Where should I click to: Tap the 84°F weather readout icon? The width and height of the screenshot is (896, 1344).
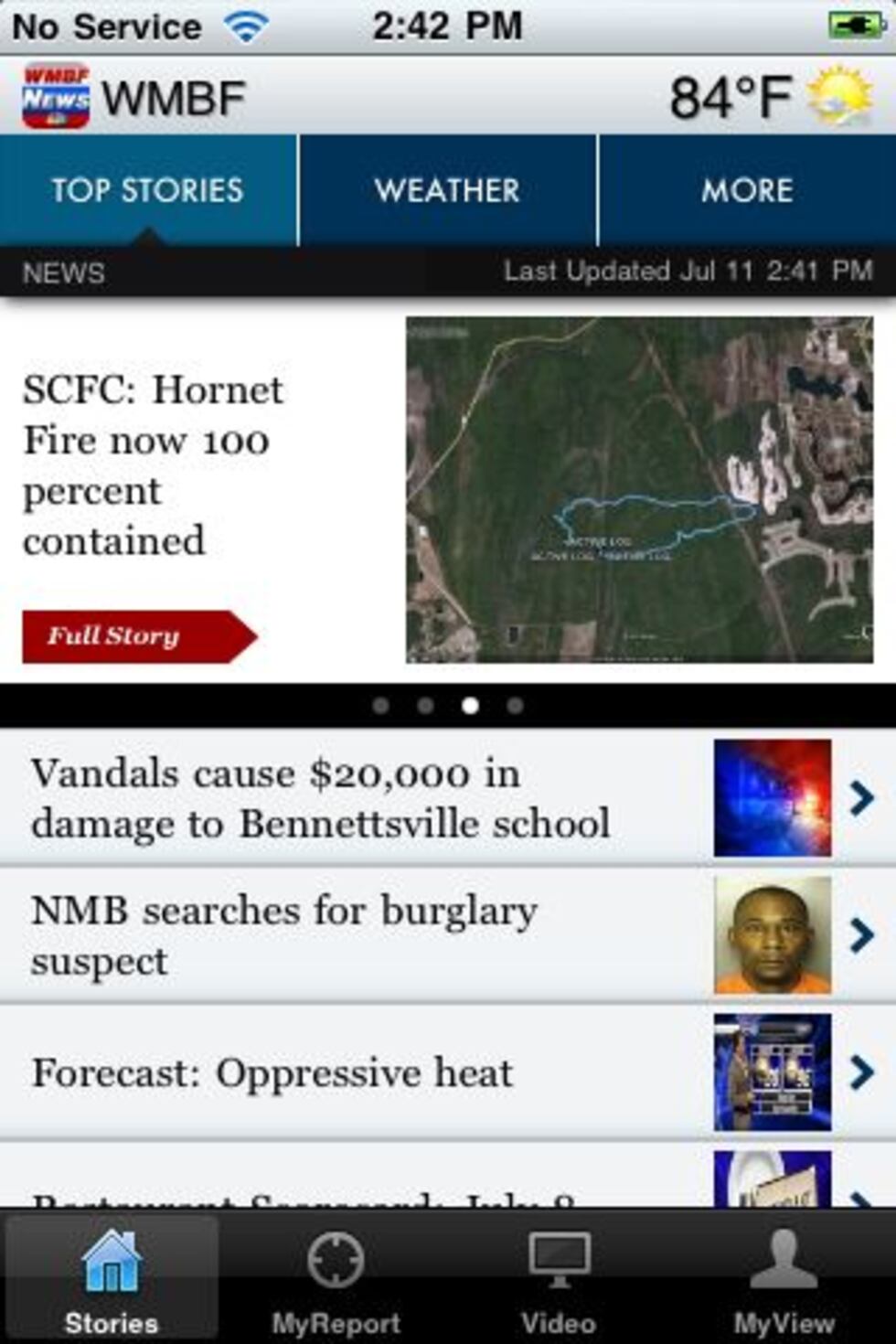(838, 96)
